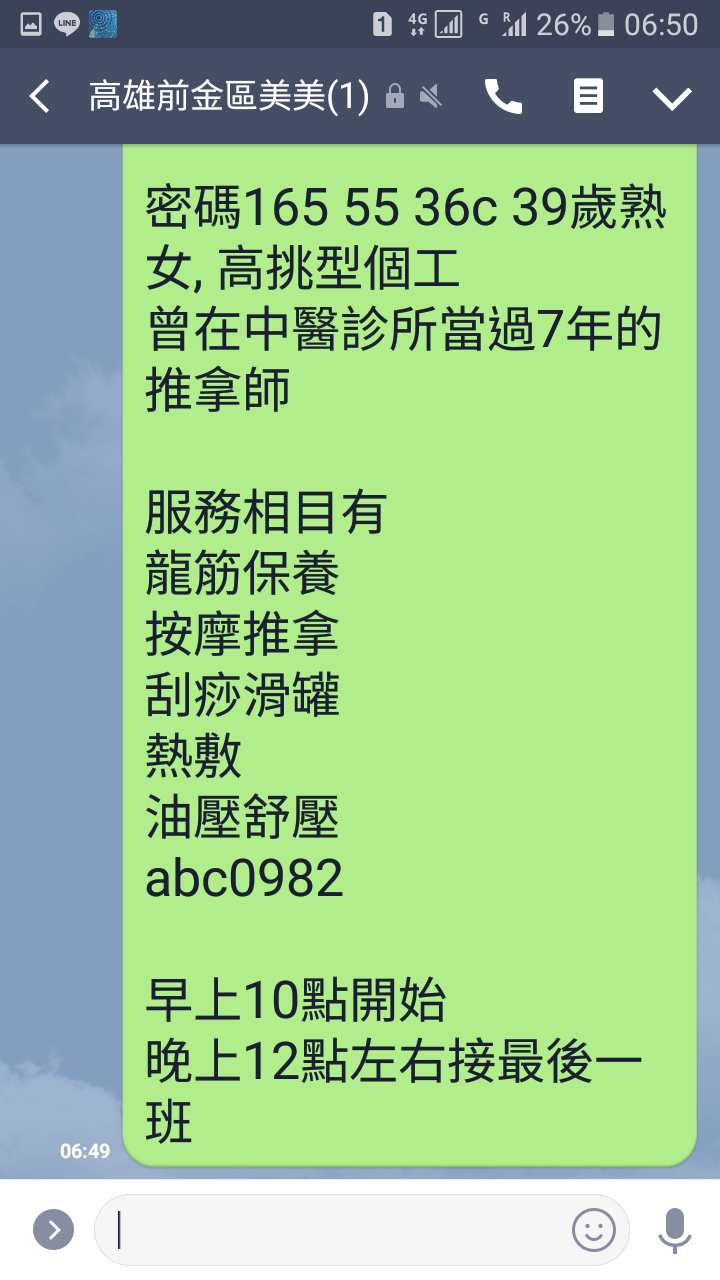This screenshot has height=1280, width=720.
Task: Unmute notifications via the crossed speaker icon
Action: pyautogui.click(x=432, y=96)
